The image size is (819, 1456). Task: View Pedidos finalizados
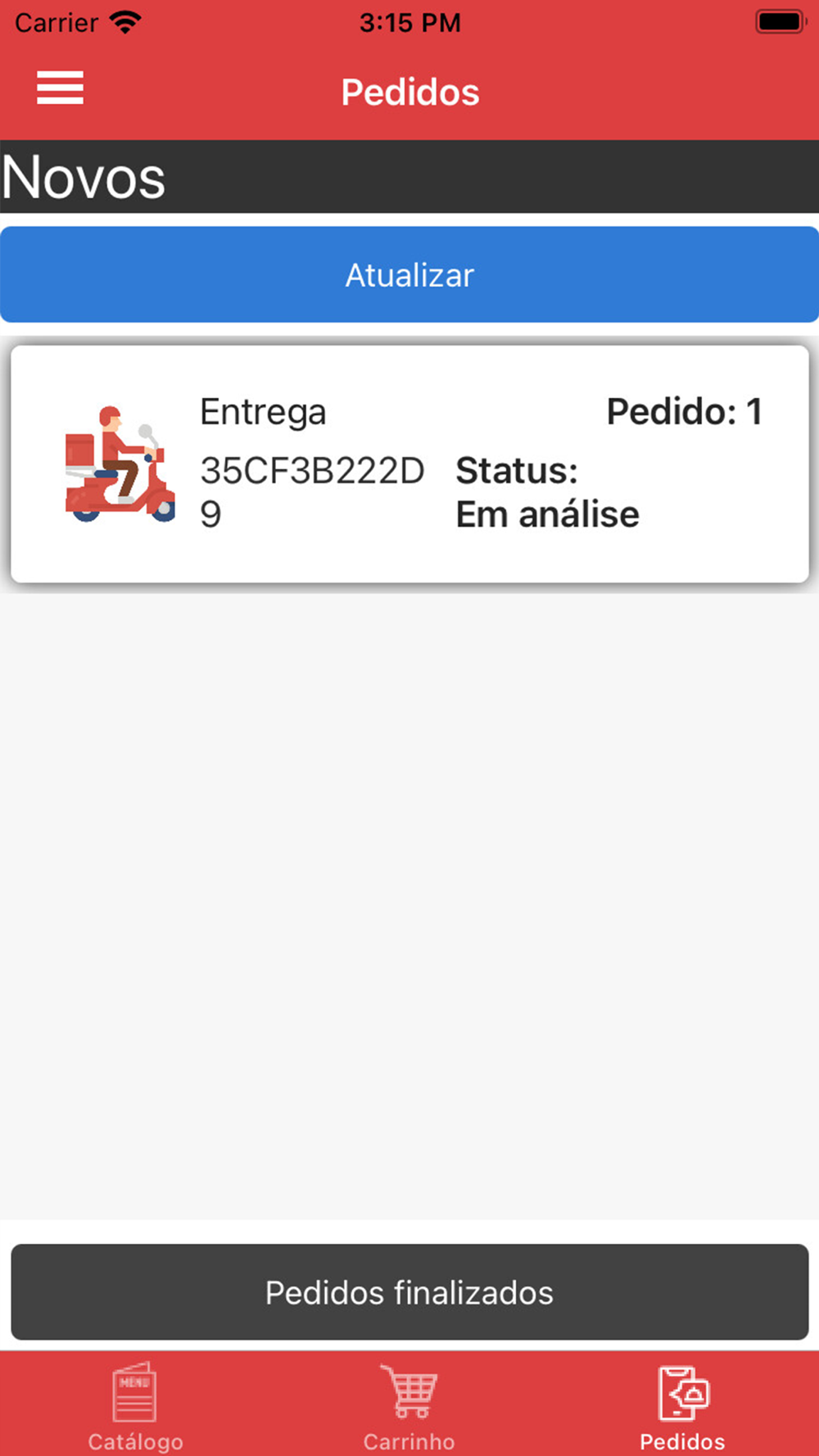(x=409, y=1292)
